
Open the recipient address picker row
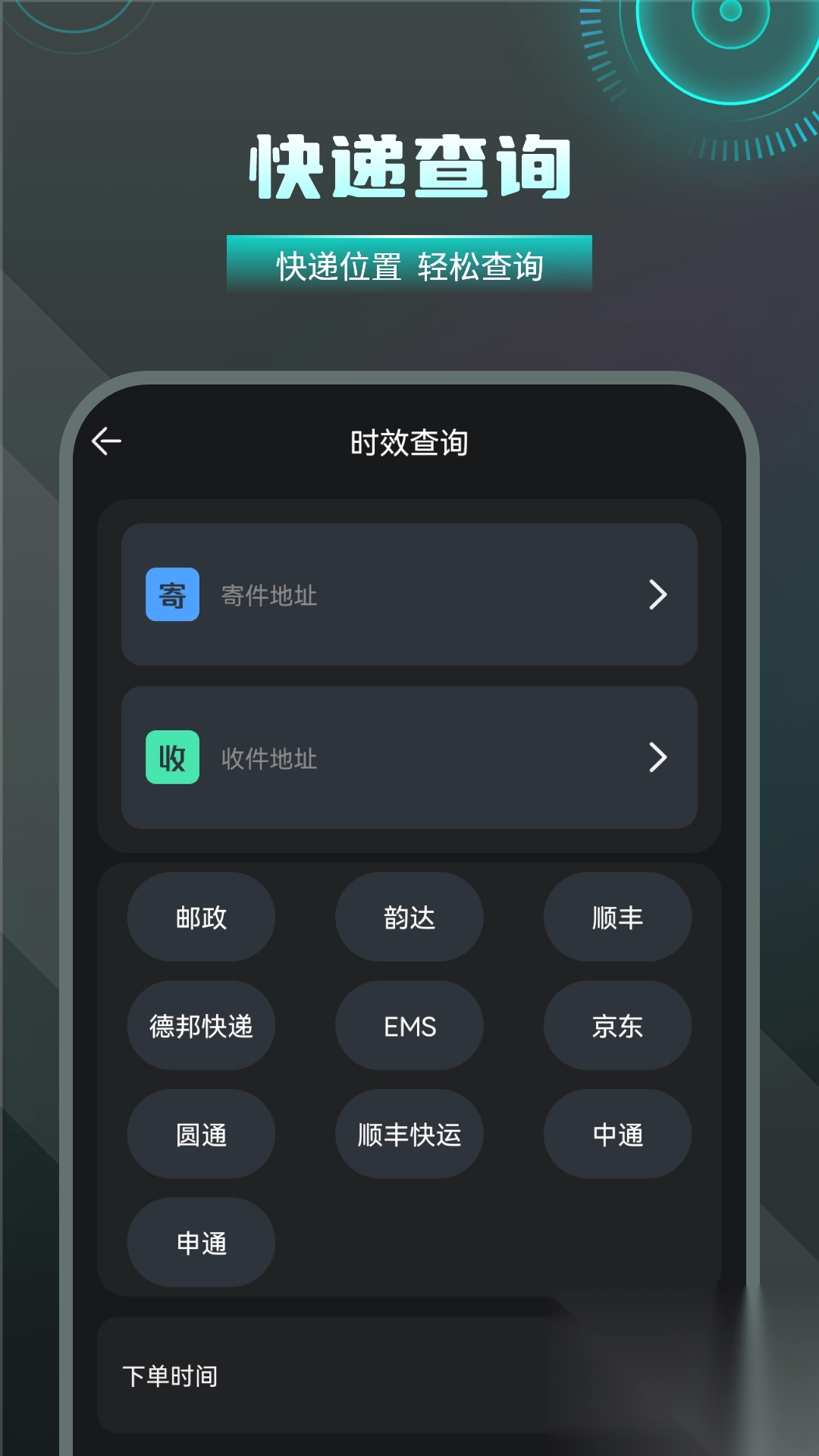409,756
